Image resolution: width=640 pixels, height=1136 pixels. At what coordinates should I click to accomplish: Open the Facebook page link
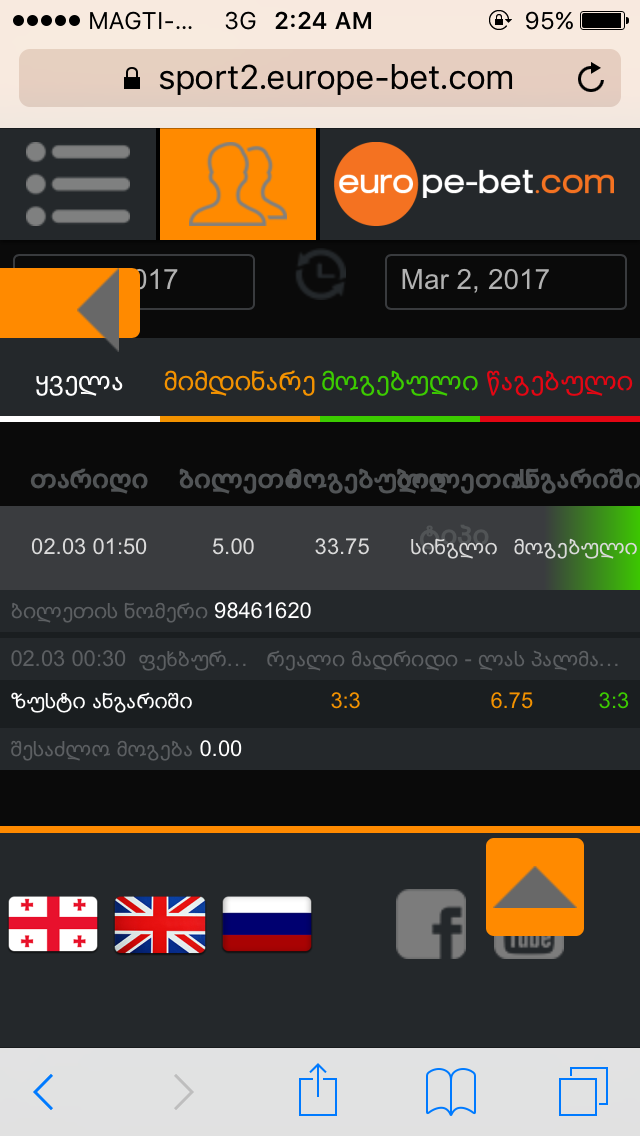pos(431,924)
